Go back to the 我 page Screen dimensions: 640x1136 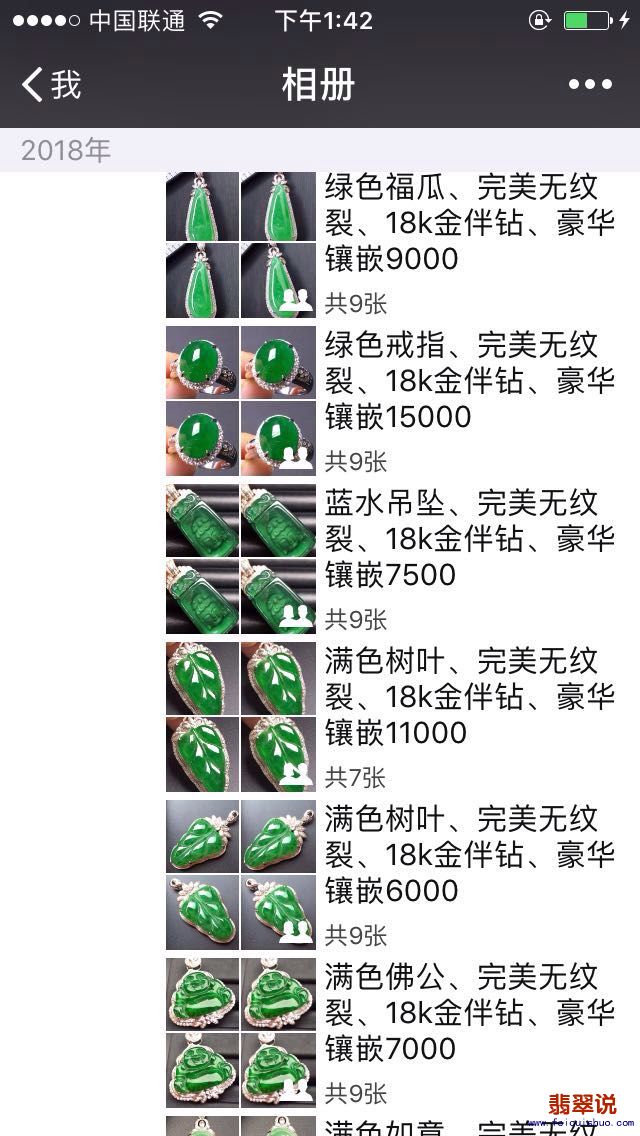tap(52, 85)
